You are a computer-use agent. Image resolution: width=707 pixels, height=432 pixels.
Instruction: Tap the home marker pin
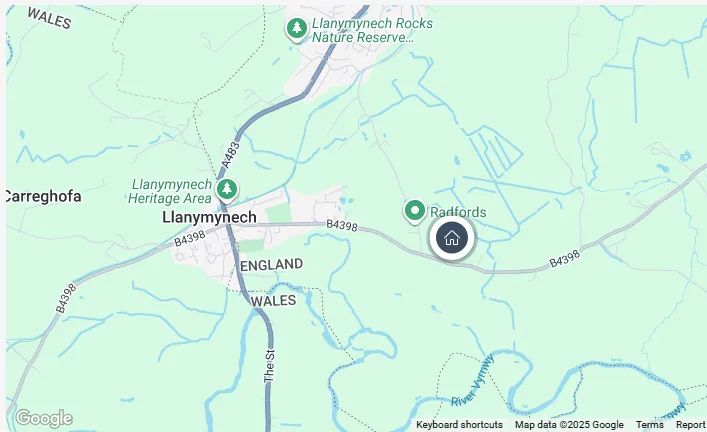pyautogui.click(x=452, y=238)
